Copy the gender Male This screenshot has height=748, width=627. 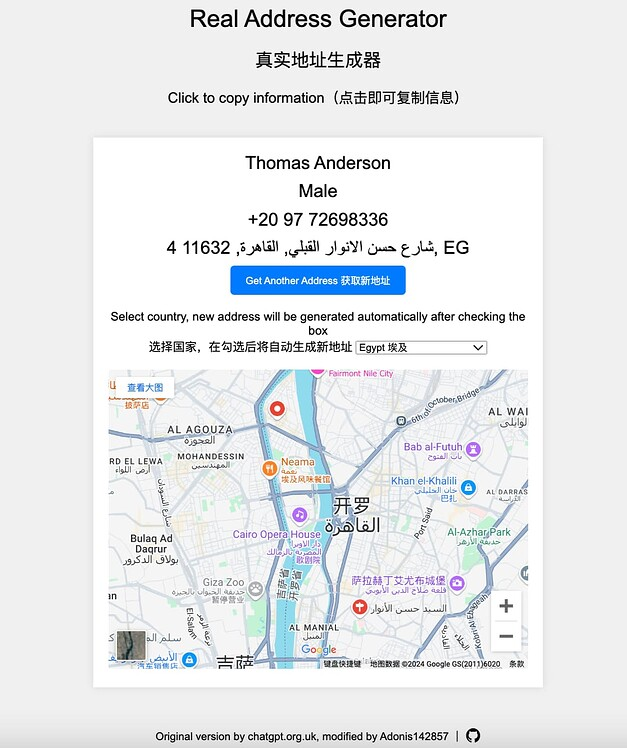coord(318,191)
